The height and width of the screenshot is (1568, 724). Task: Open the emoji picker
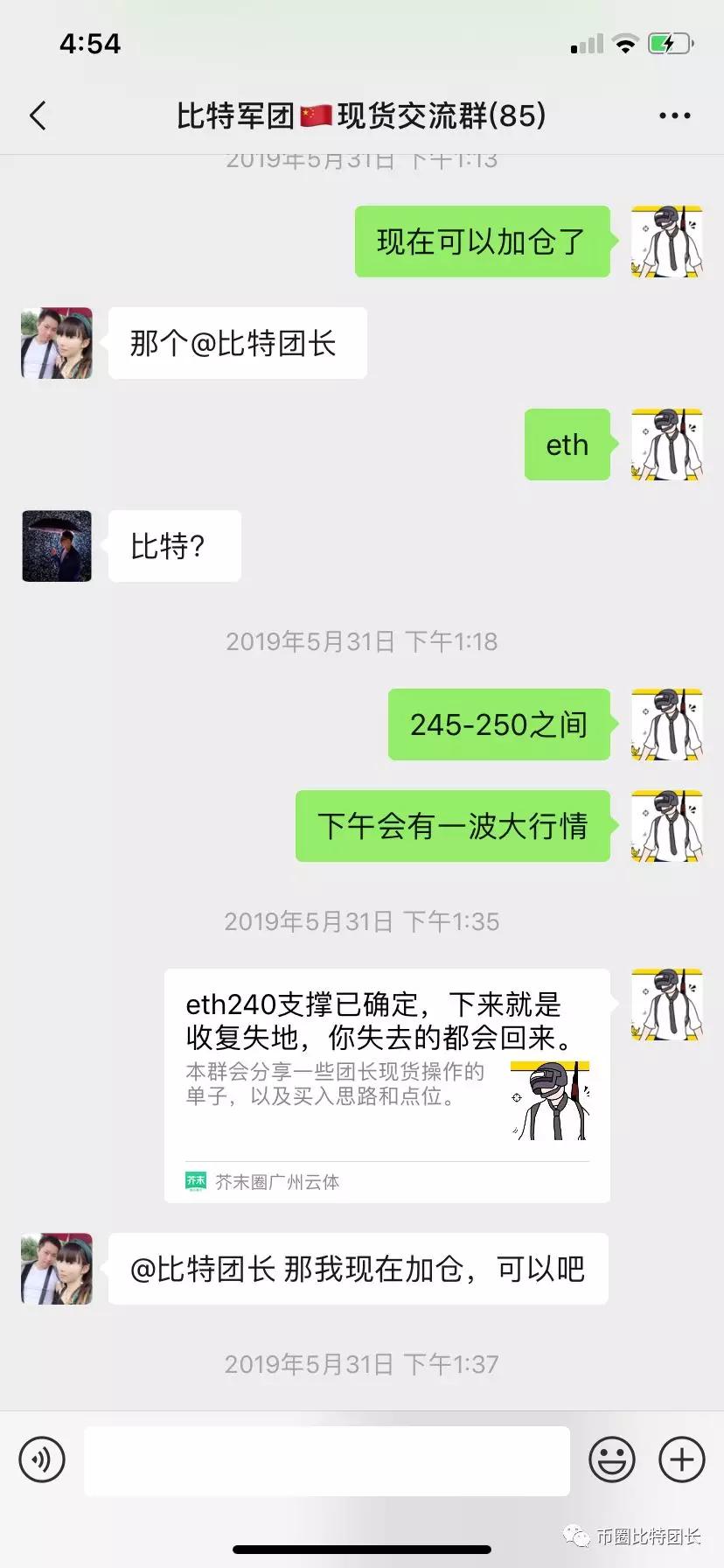(611, 1459)
